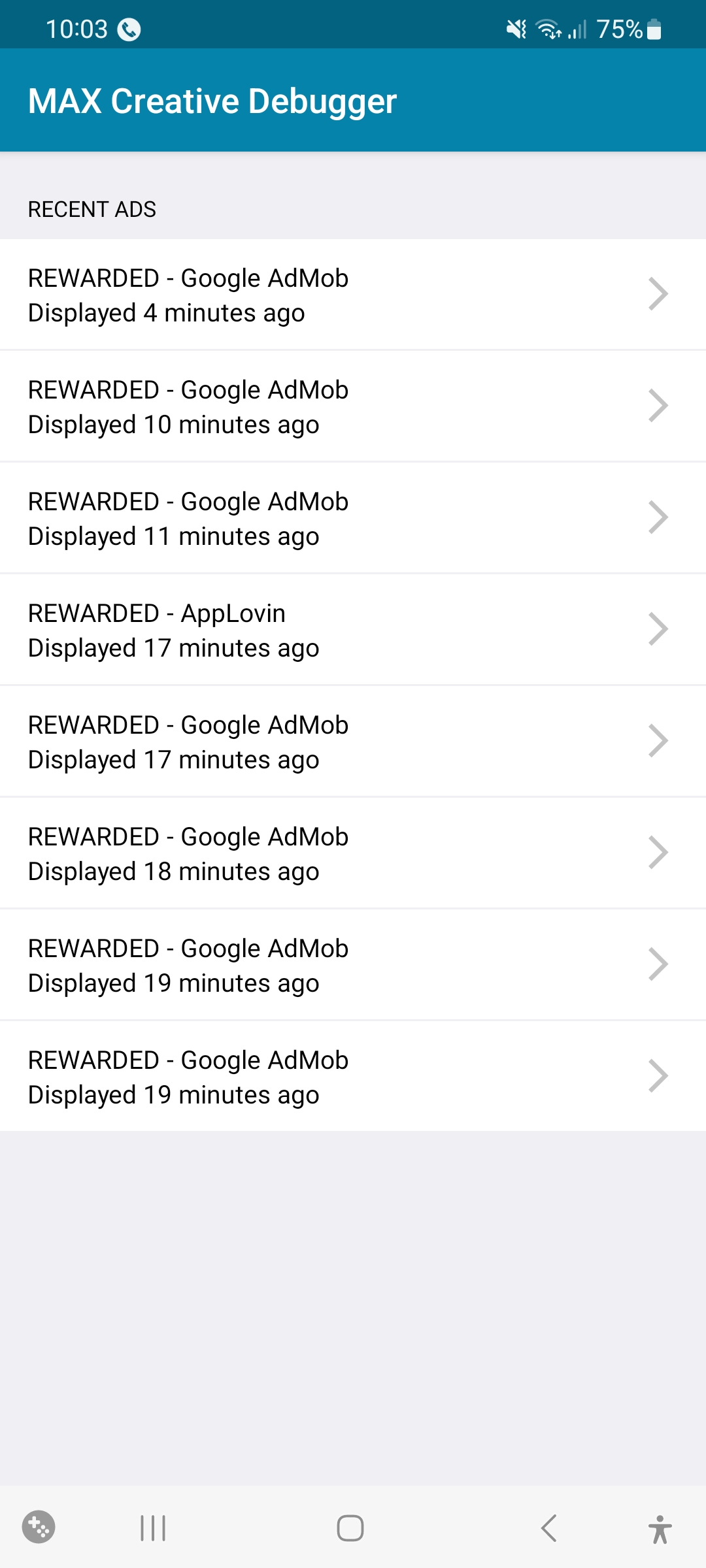
Task: Inspect the Google AdMob ad from 17 minutes ago
Action: click(353, 742)
